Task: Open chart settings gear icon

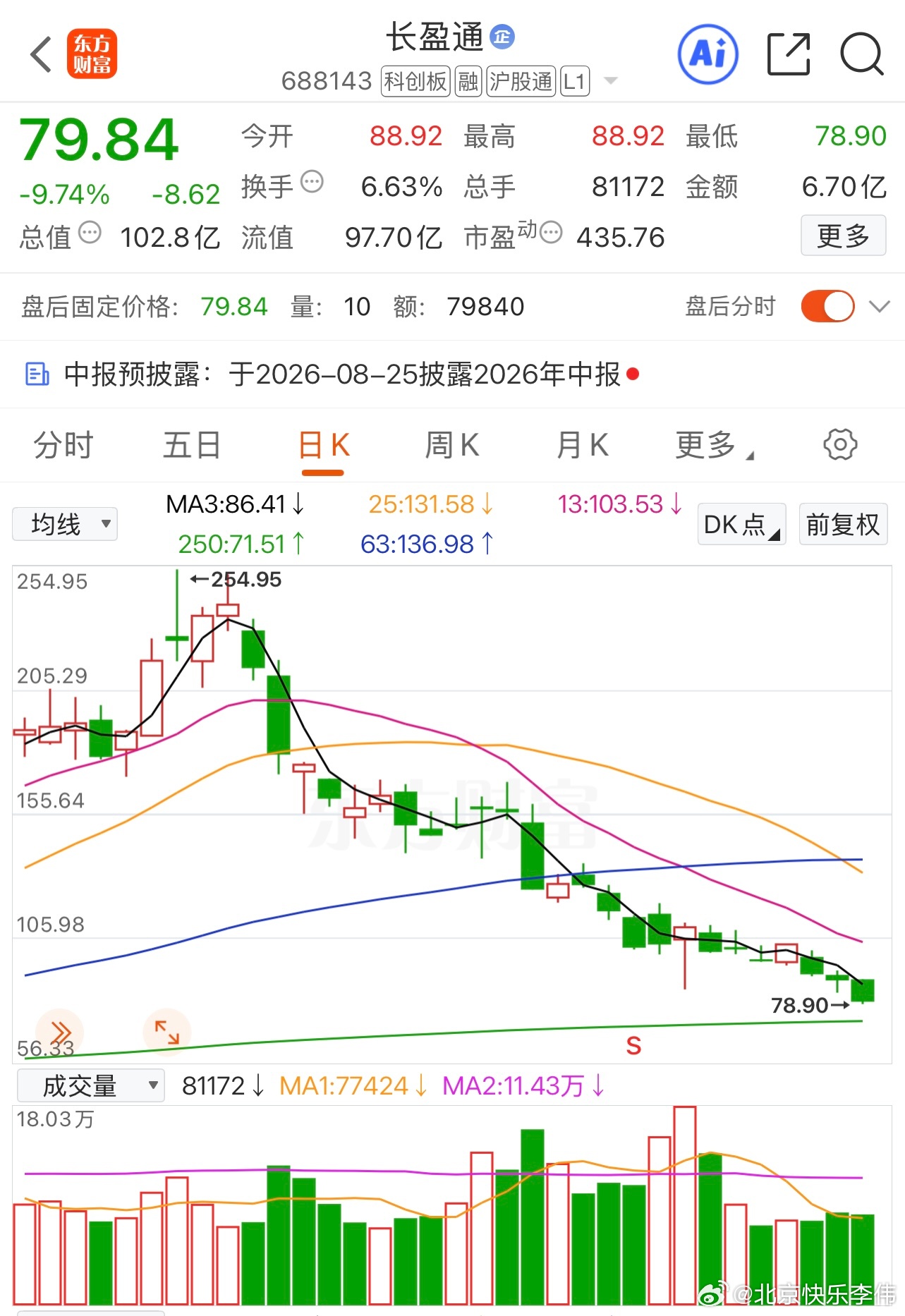Action: point(840,444)
